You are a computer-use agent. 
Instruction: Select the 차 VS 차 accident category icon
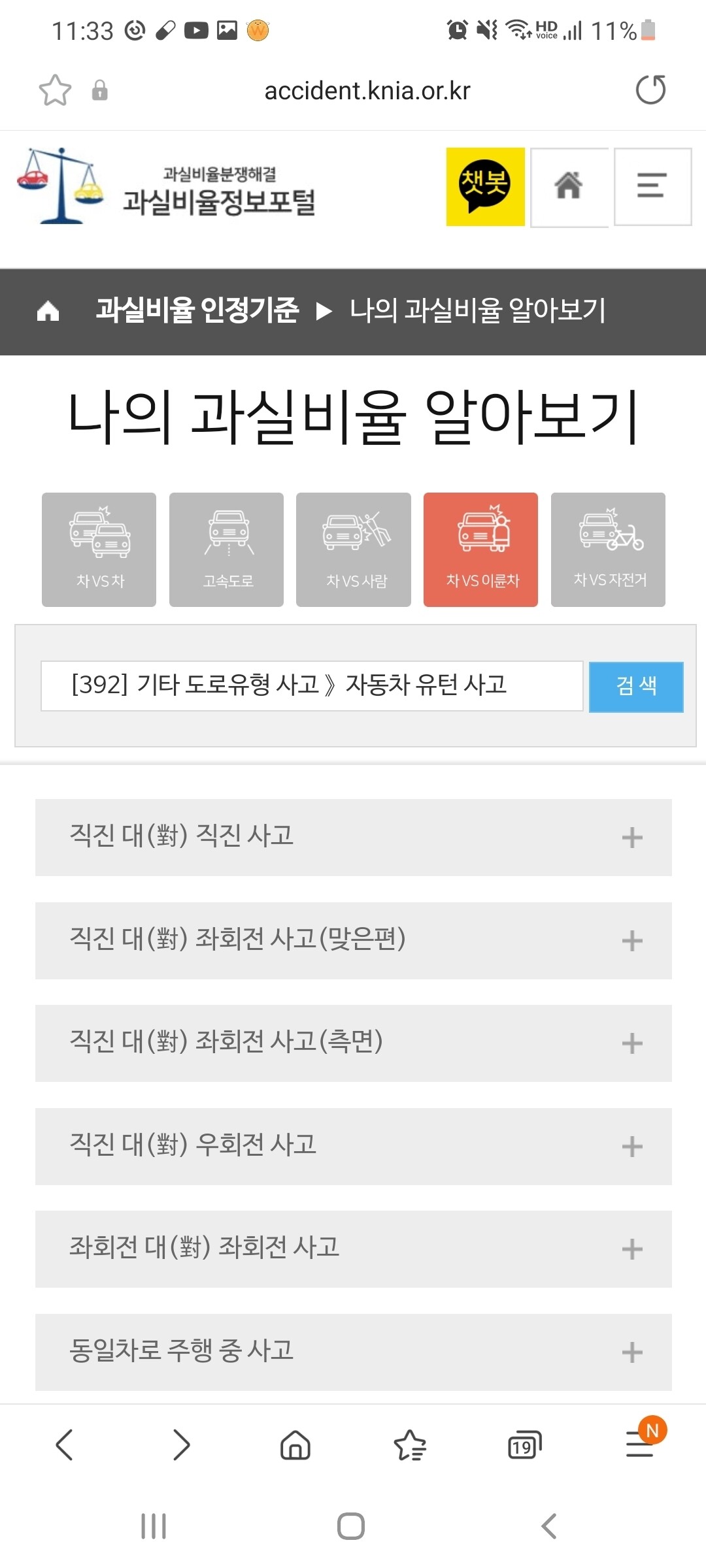[x=99, y=549]
